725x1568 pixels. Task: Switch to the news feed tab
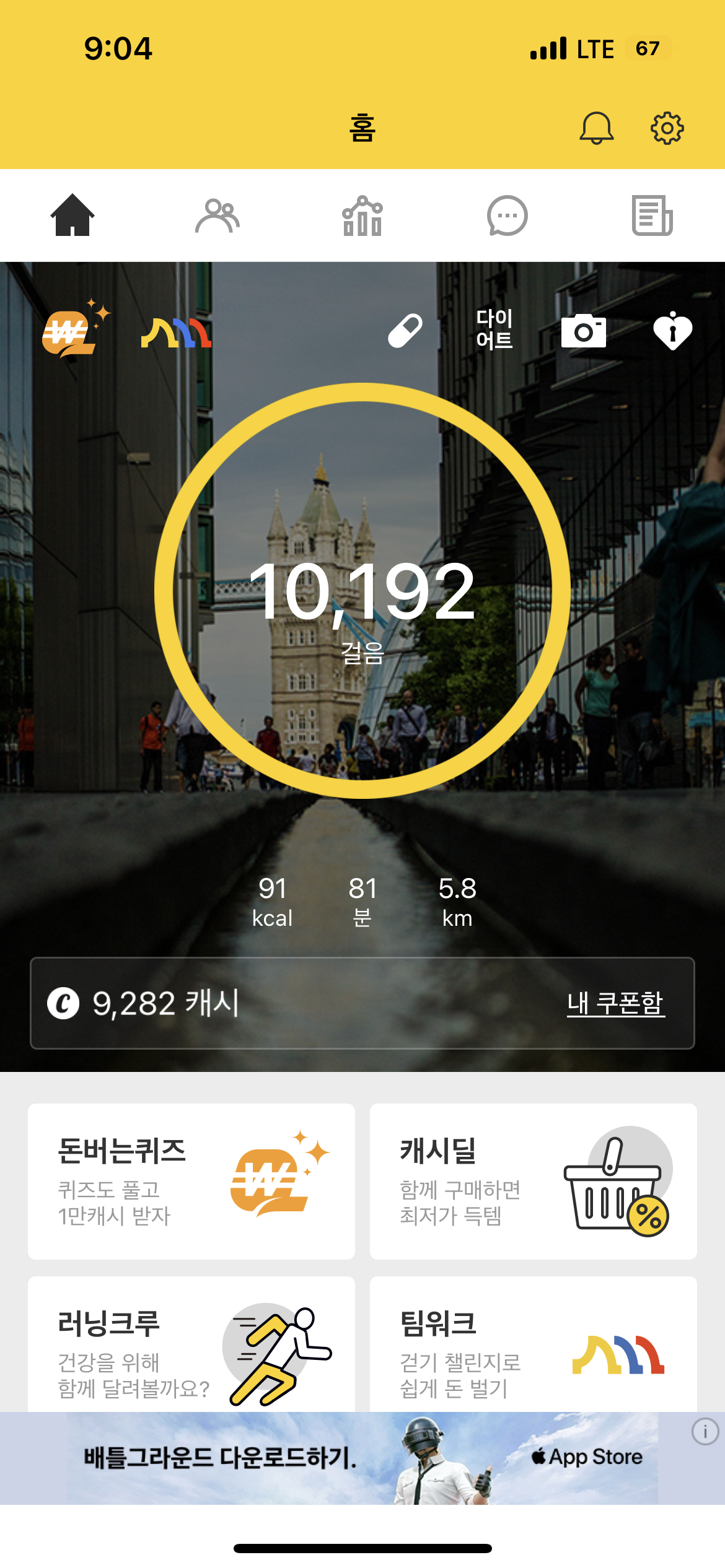point(652,216)
